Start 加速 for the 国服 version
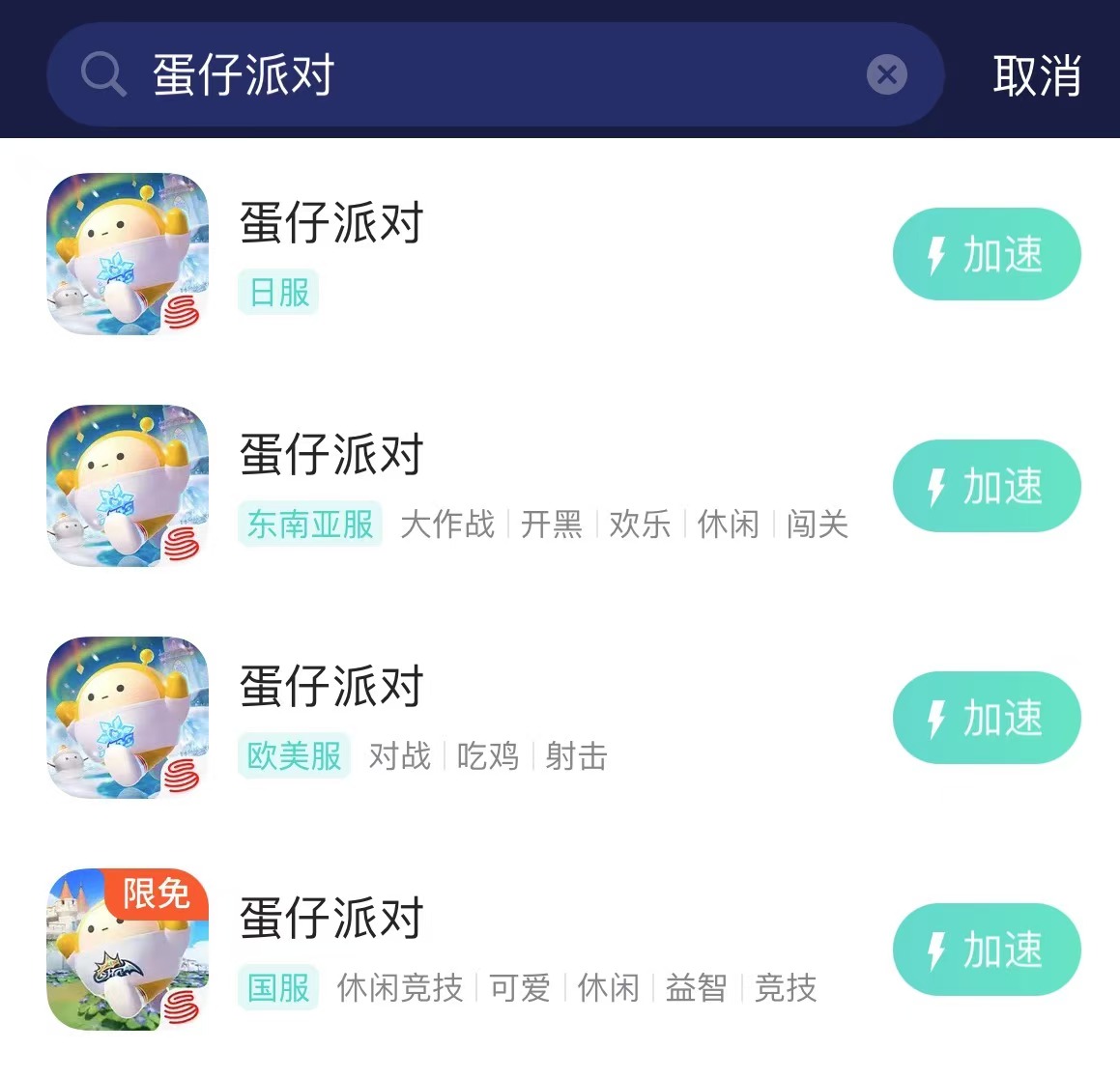 [986, 950]
